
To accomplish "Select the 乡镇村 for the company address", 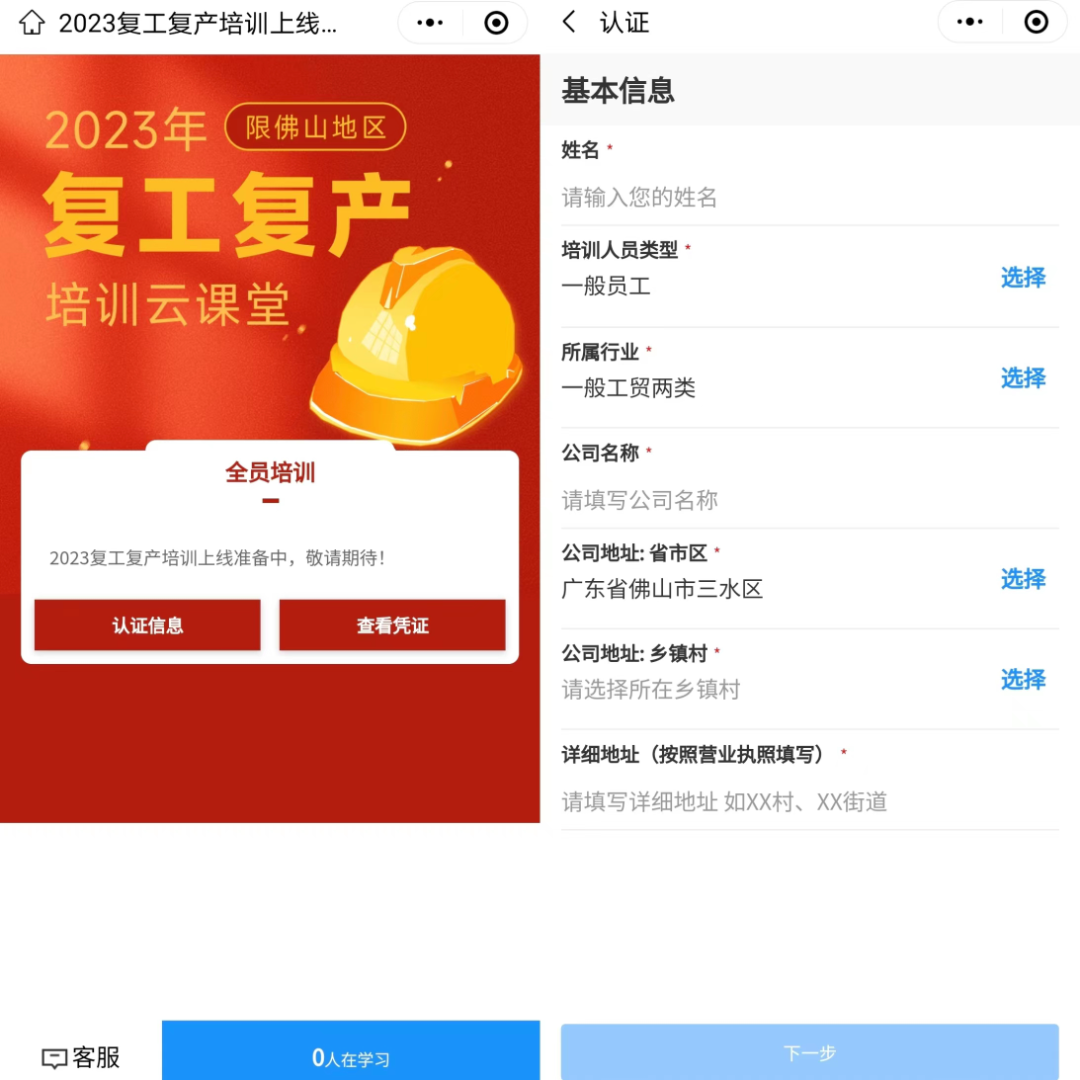I will [x=1023, y=680].
